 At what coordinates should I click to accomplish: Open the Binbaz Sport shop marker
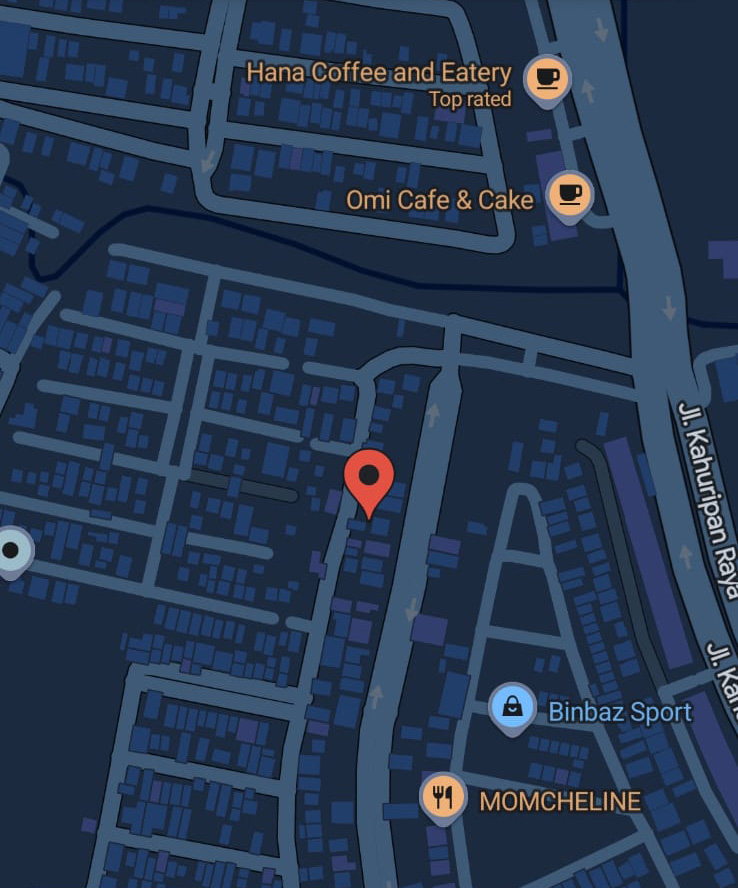[x=512, y=706]
